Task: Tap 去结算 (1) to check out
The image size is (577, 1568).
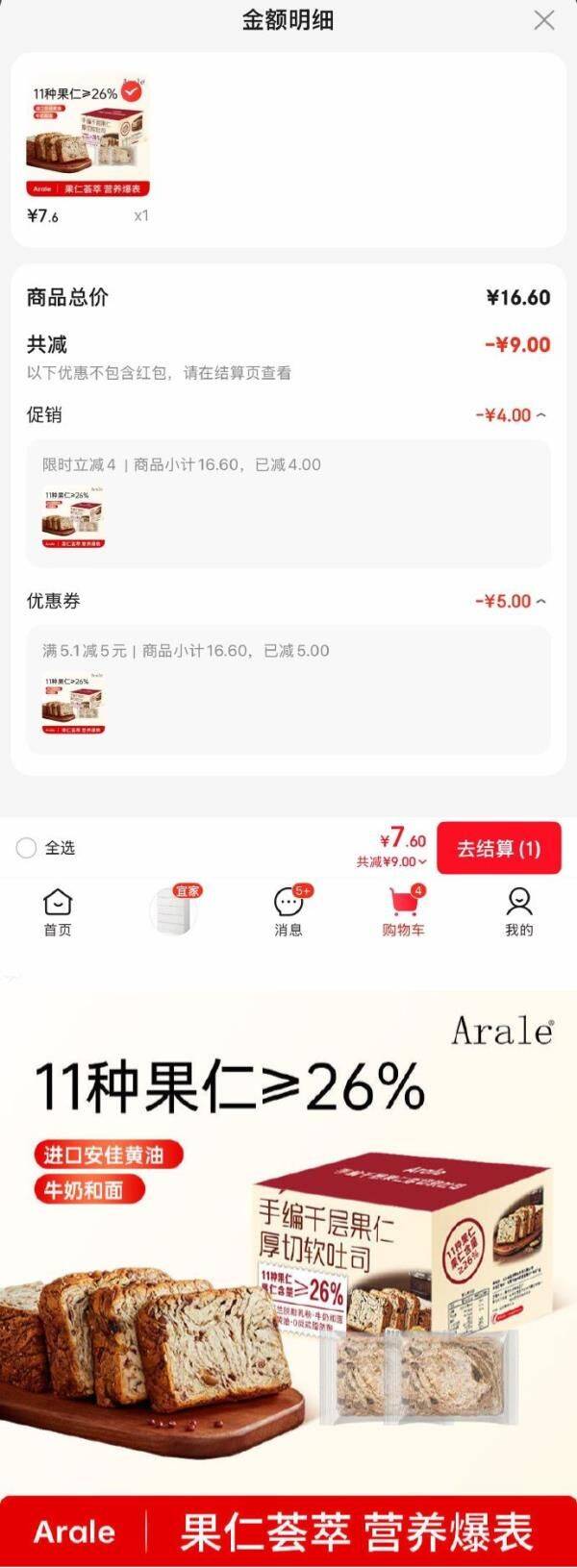Action: click(x=498, y=848)
